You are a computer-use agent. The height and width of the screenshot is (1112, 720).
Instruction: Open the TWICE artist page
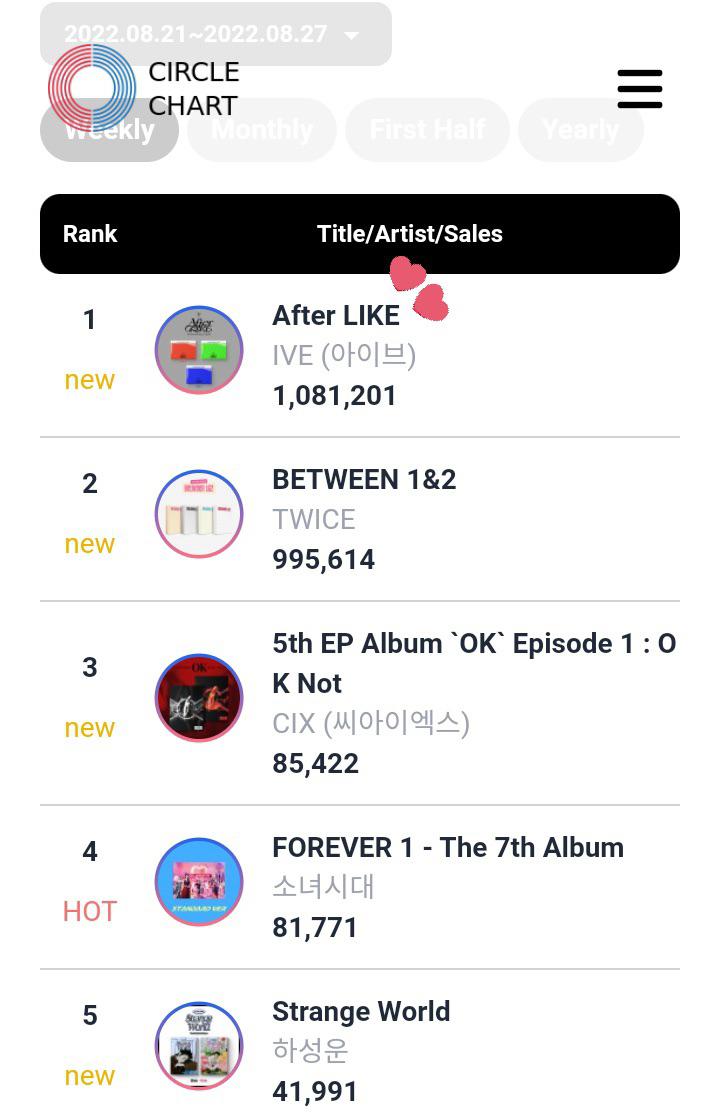pyautogui.click(x=313, y=519)
